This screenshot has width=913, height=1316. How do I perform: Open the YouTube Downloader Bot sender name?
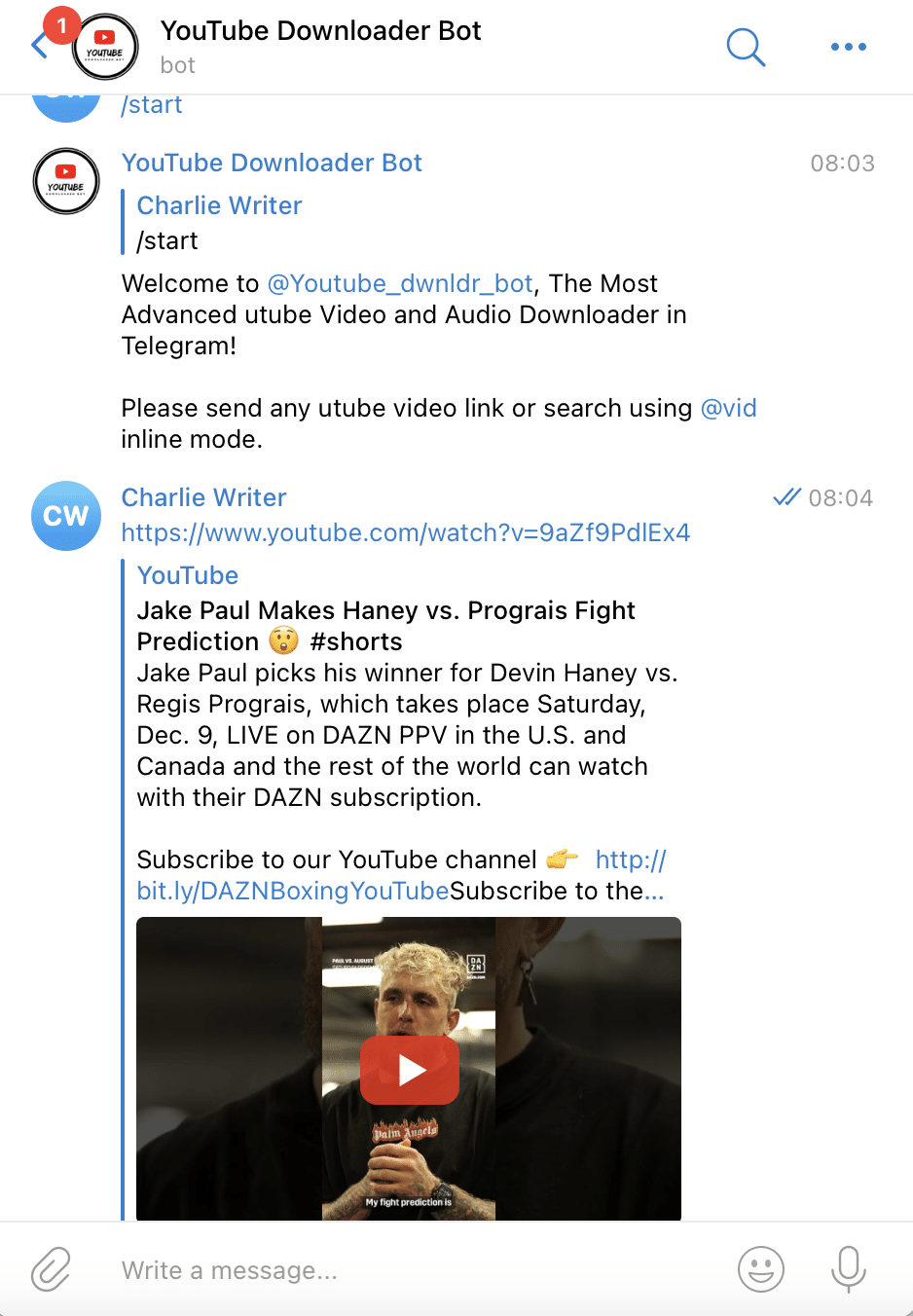click(x=272, y=163)
